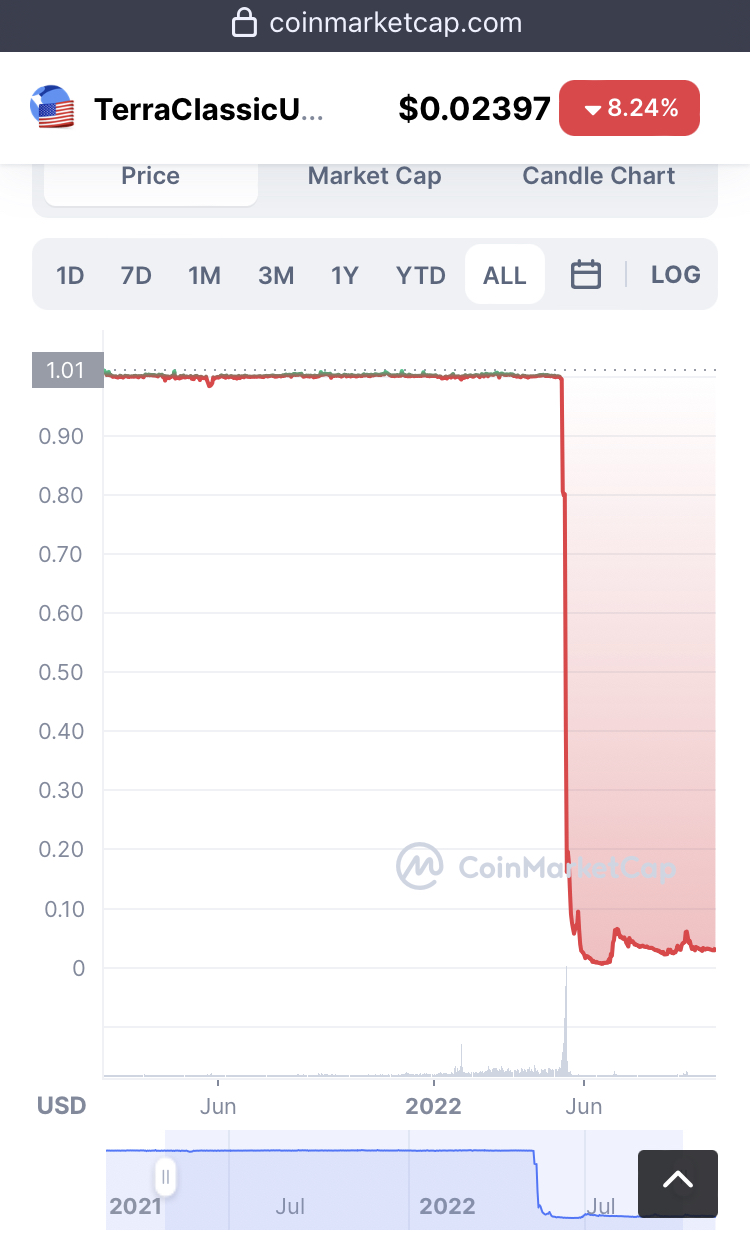Open the calendar date range picker
The height and width of the screenshot is (1244, 750).
pos(586,275)
